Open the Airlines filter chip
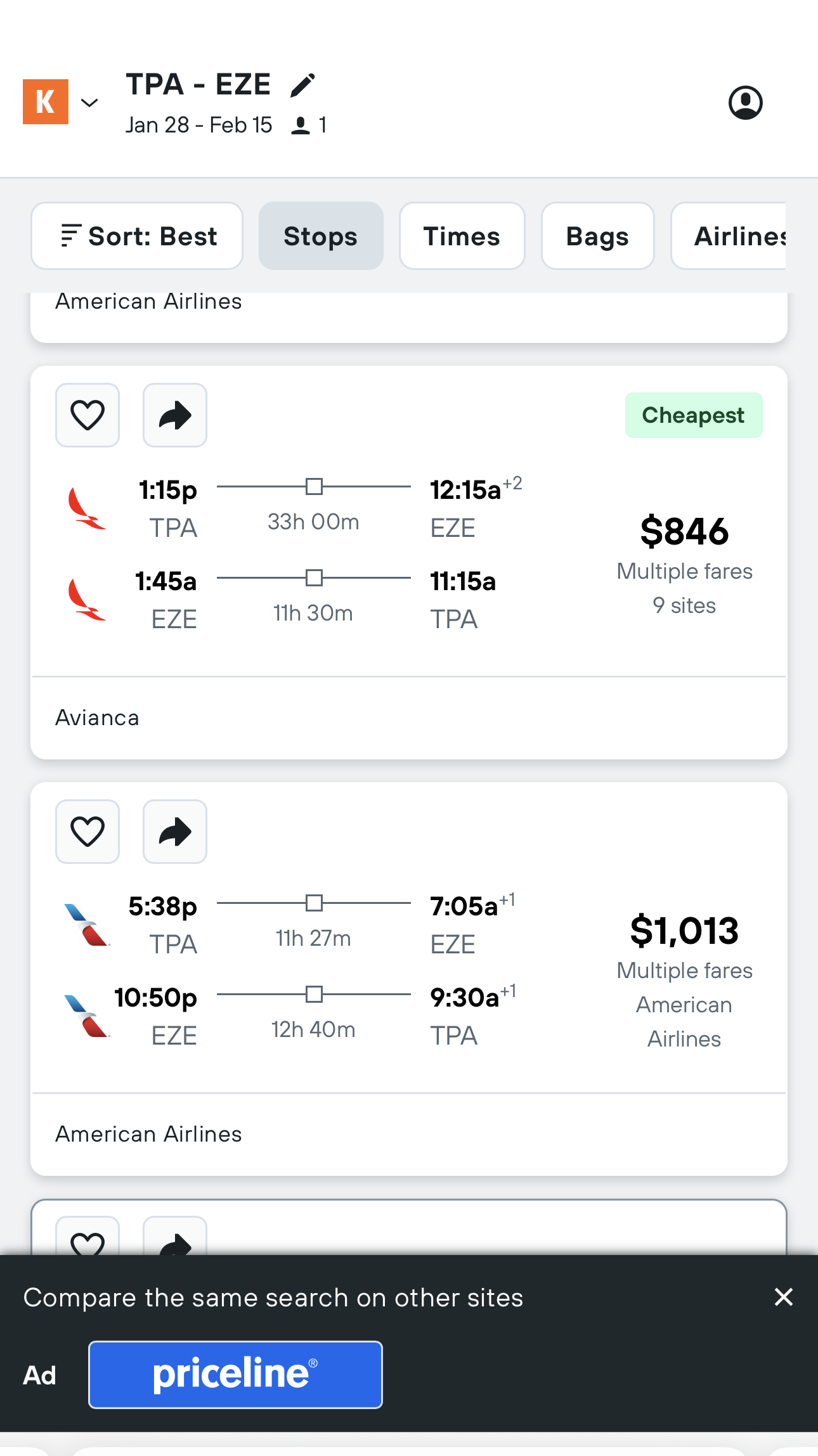 click(729, 236)
